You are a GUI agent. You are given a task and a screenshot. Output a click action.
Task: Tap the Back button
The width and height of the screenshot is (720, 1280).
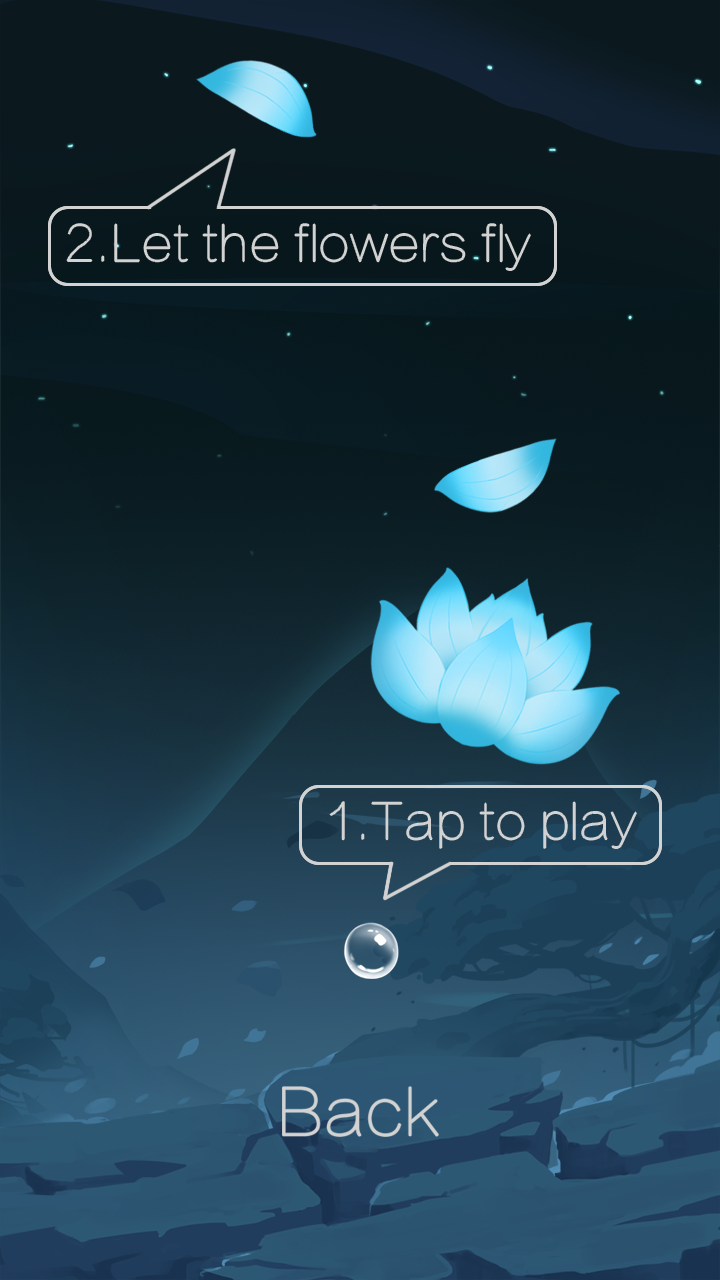[359, 1112]
